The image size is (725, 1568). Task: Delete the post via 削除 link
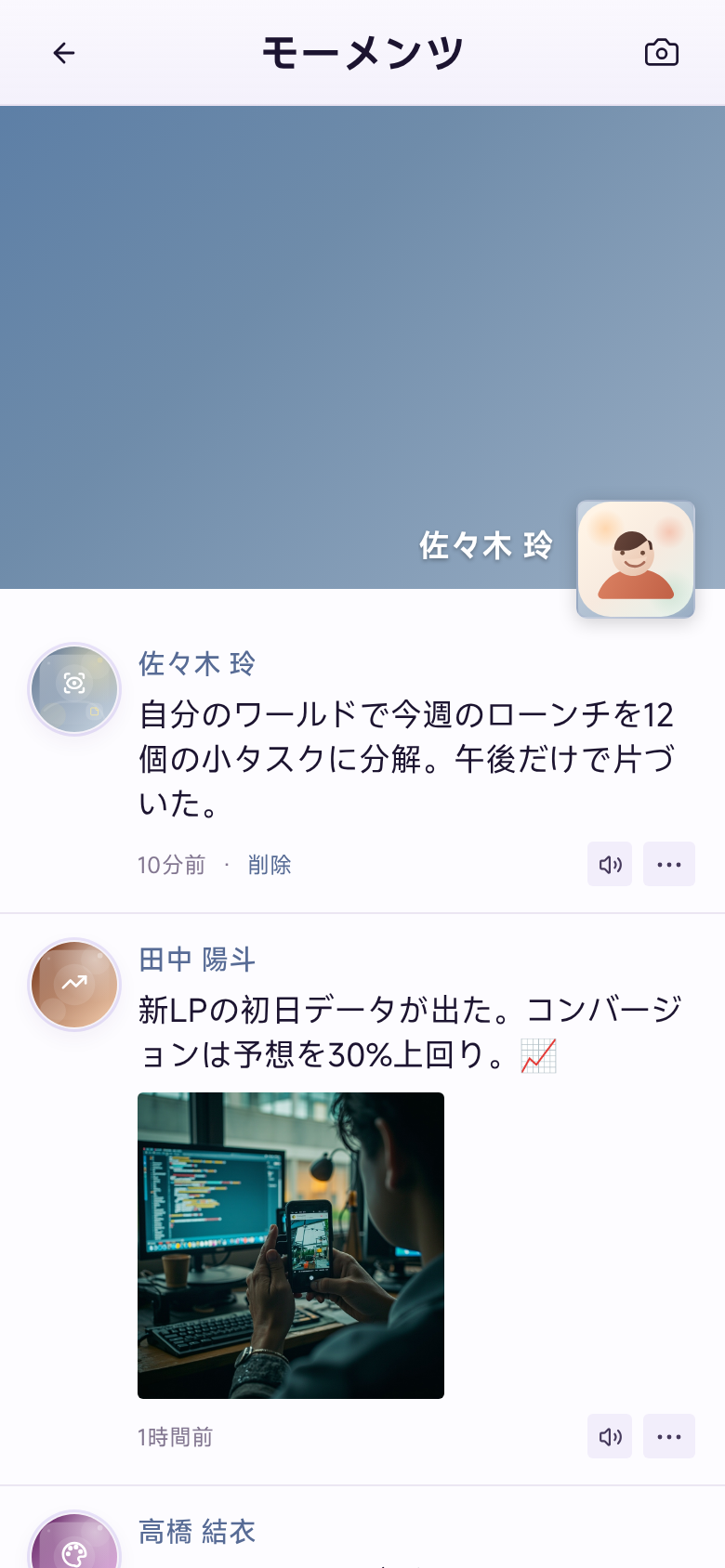270,865
